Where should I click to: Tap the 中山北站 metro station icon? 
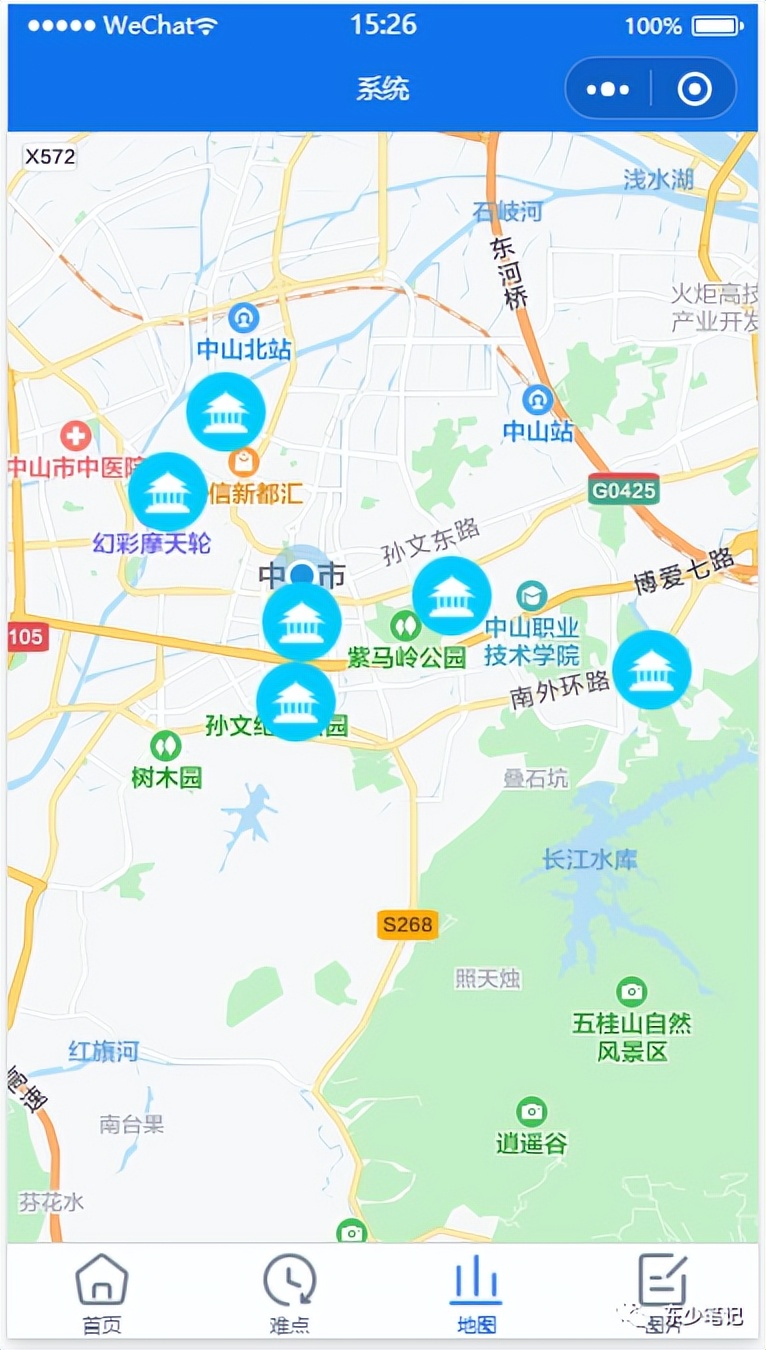pyautogui.click(x=243, y=318)
